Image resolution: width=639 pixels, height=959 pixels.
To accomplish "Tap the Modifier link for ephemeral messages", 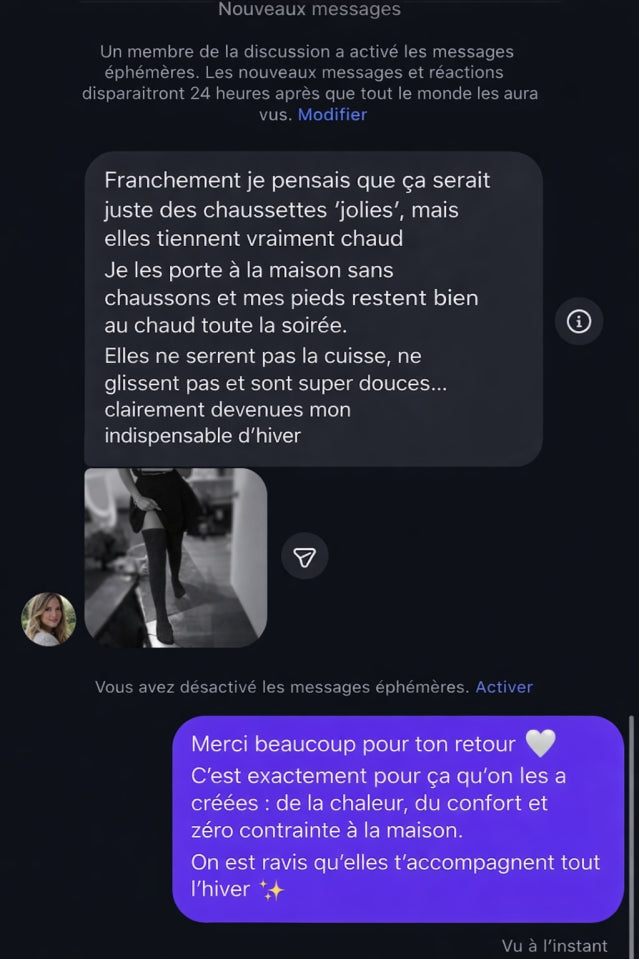I will pyautogui.click(x=332, y=115).
